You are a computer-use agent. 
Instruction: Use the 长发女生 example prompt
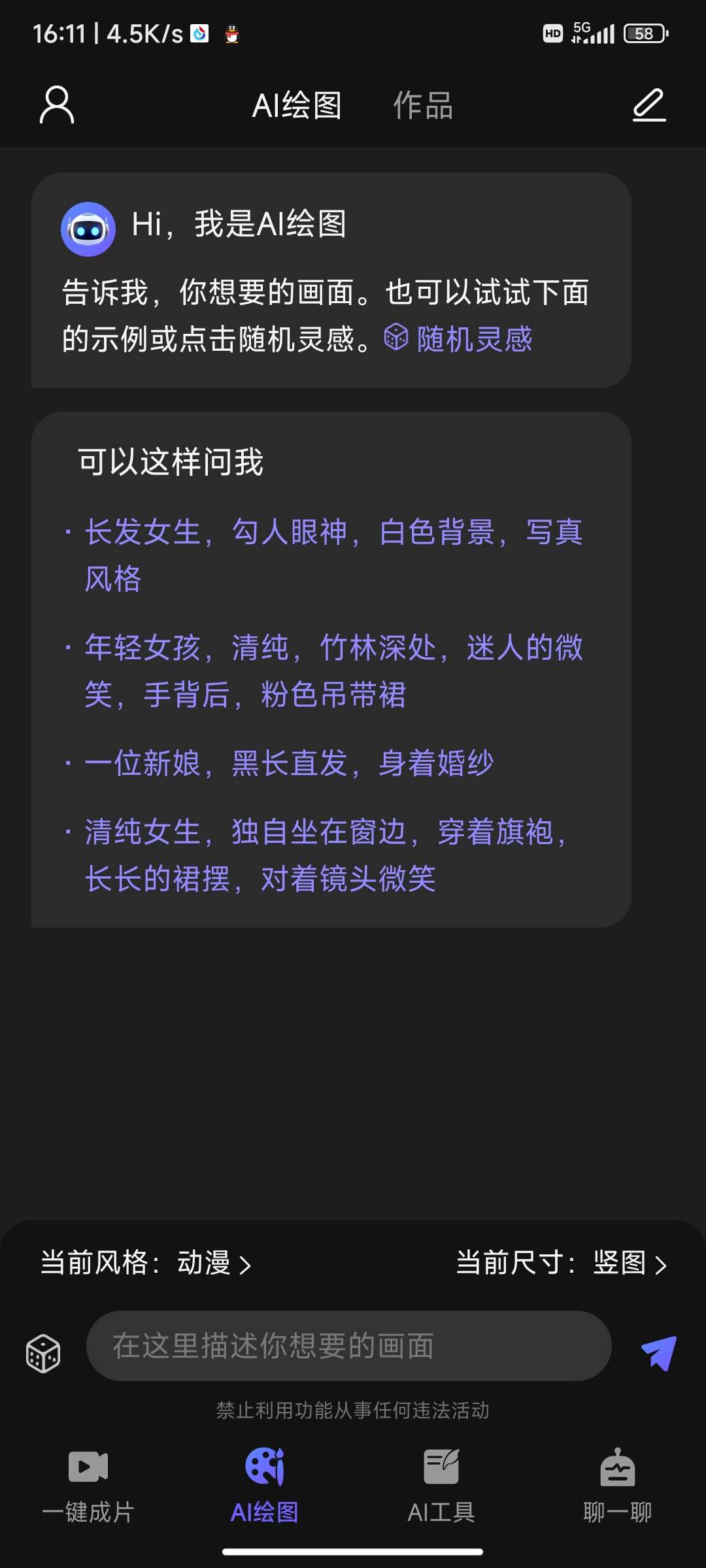(333, 555)
